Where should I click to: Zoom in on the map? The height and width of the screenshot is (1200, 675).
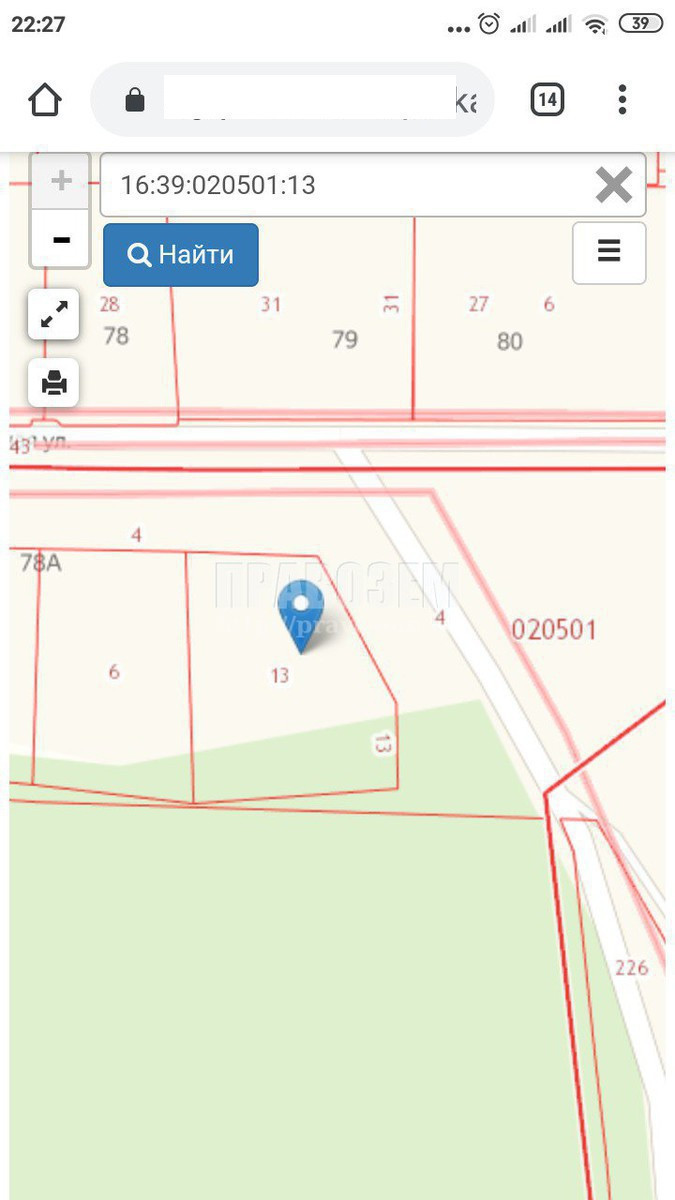(x=61, y=181)
